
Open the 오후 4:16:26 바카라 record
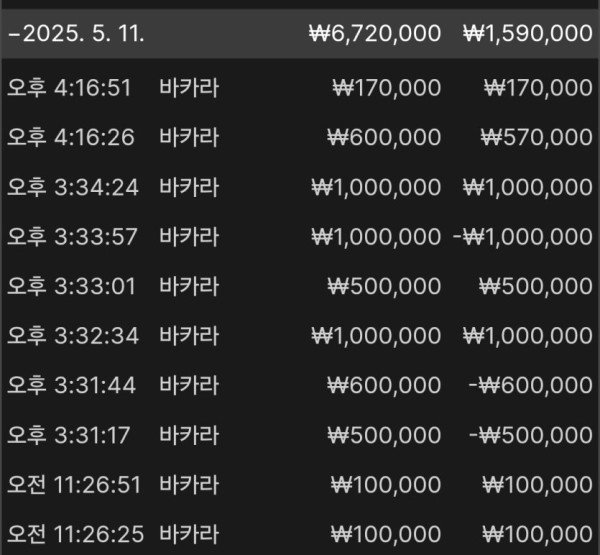point(300,137)
